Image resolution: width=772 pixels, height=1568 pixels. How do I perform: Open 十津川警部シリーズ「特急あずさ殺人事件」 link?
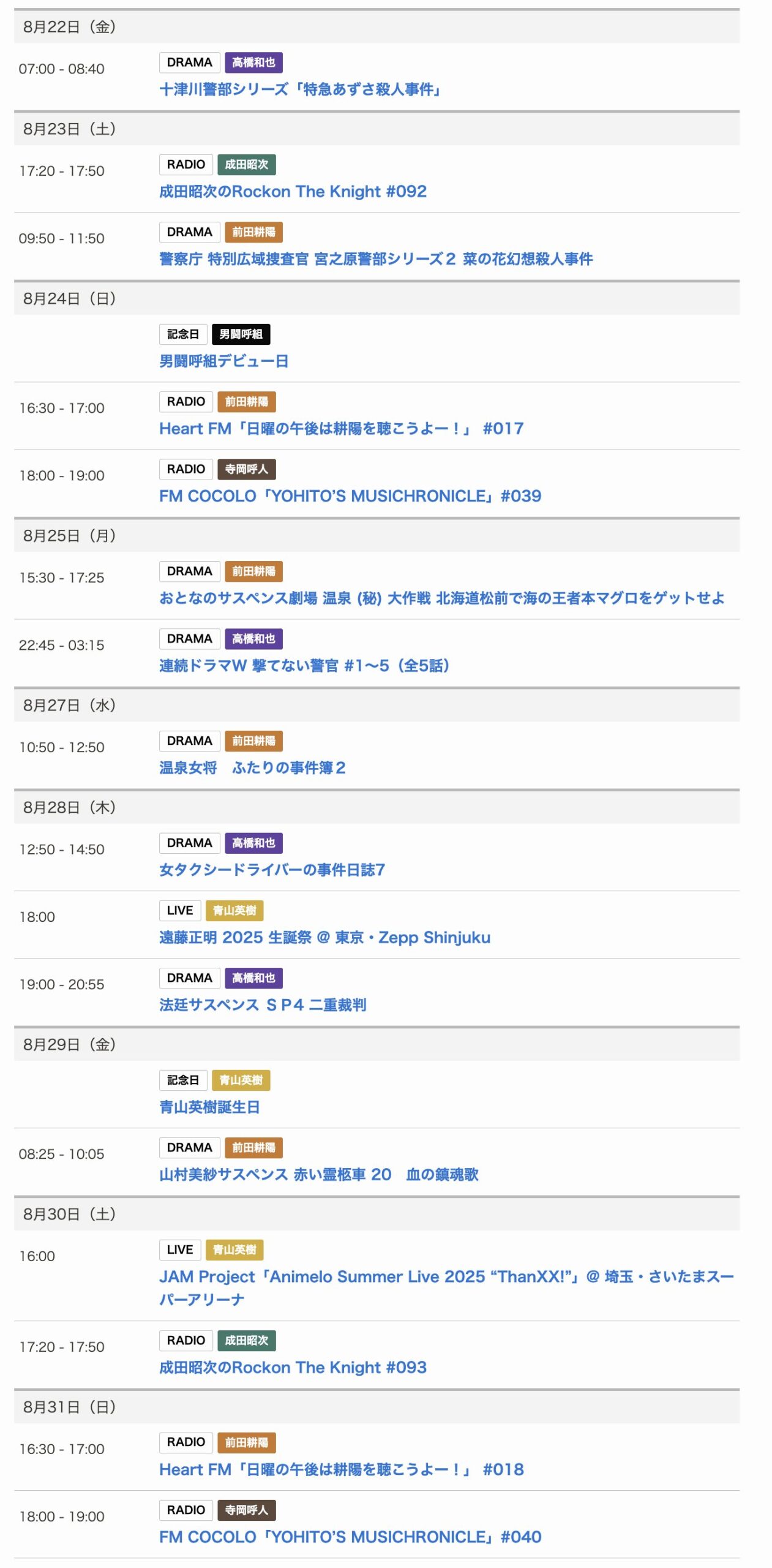click(300, 89)
